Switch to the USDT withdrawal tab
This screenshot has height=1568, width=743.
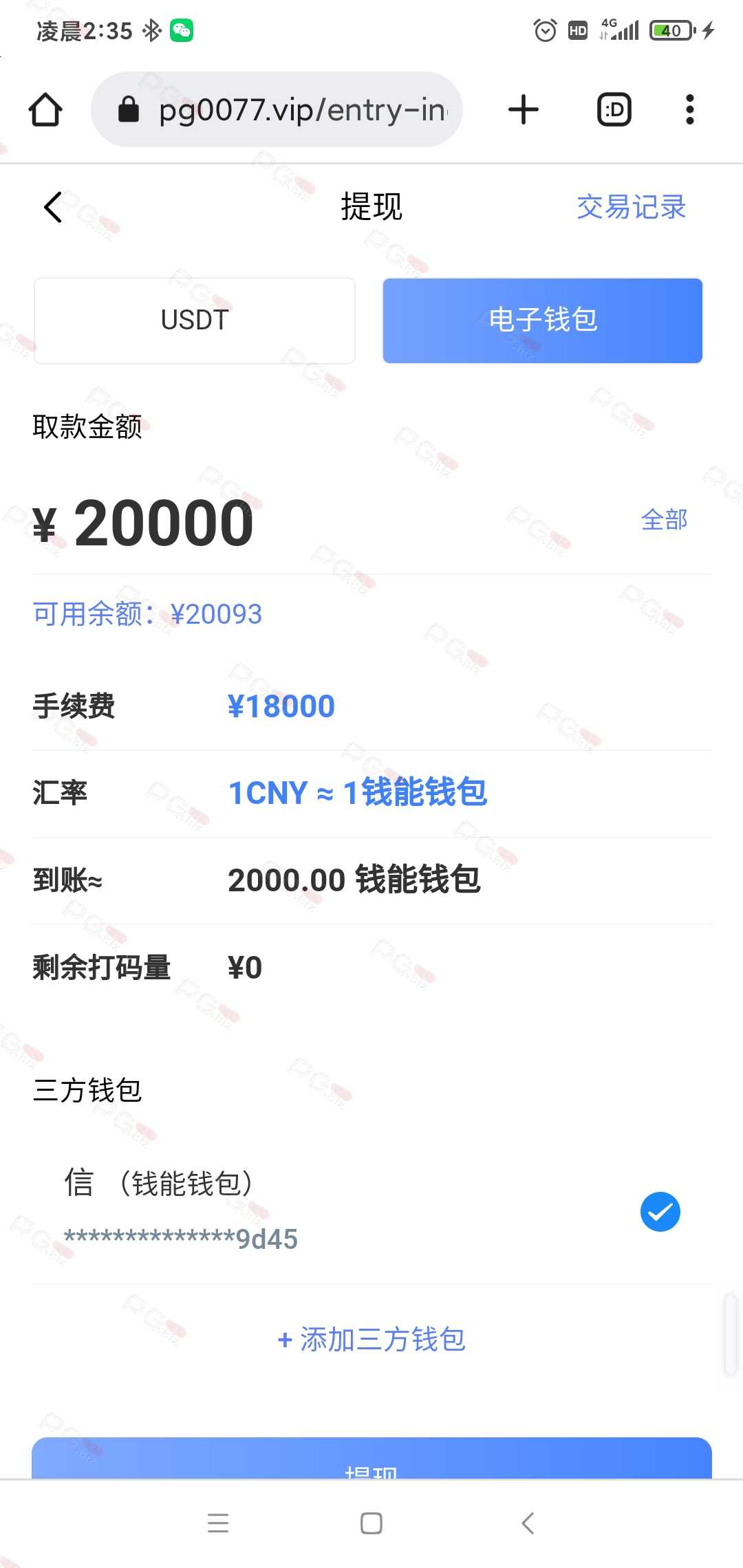click(195, 320)
